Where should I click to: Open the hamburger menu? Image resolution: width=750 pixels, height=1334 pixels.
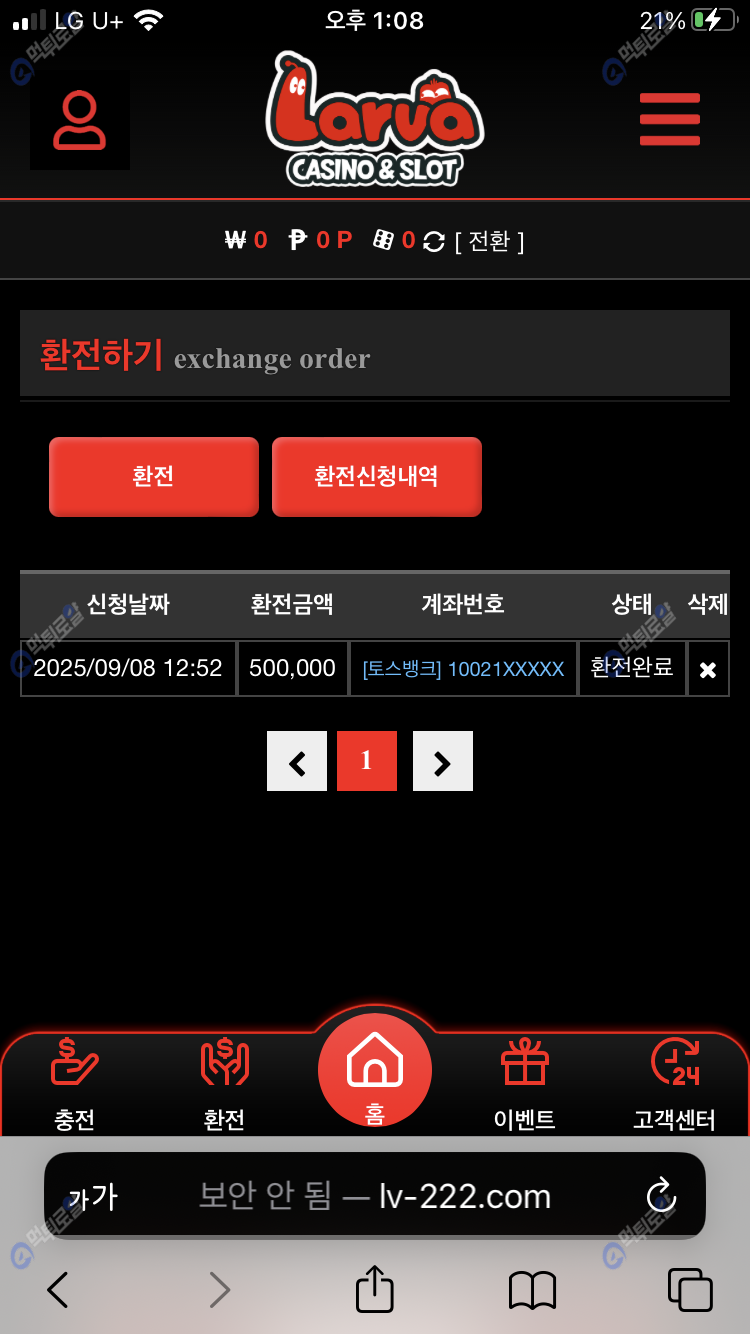[x=669, y=119]
